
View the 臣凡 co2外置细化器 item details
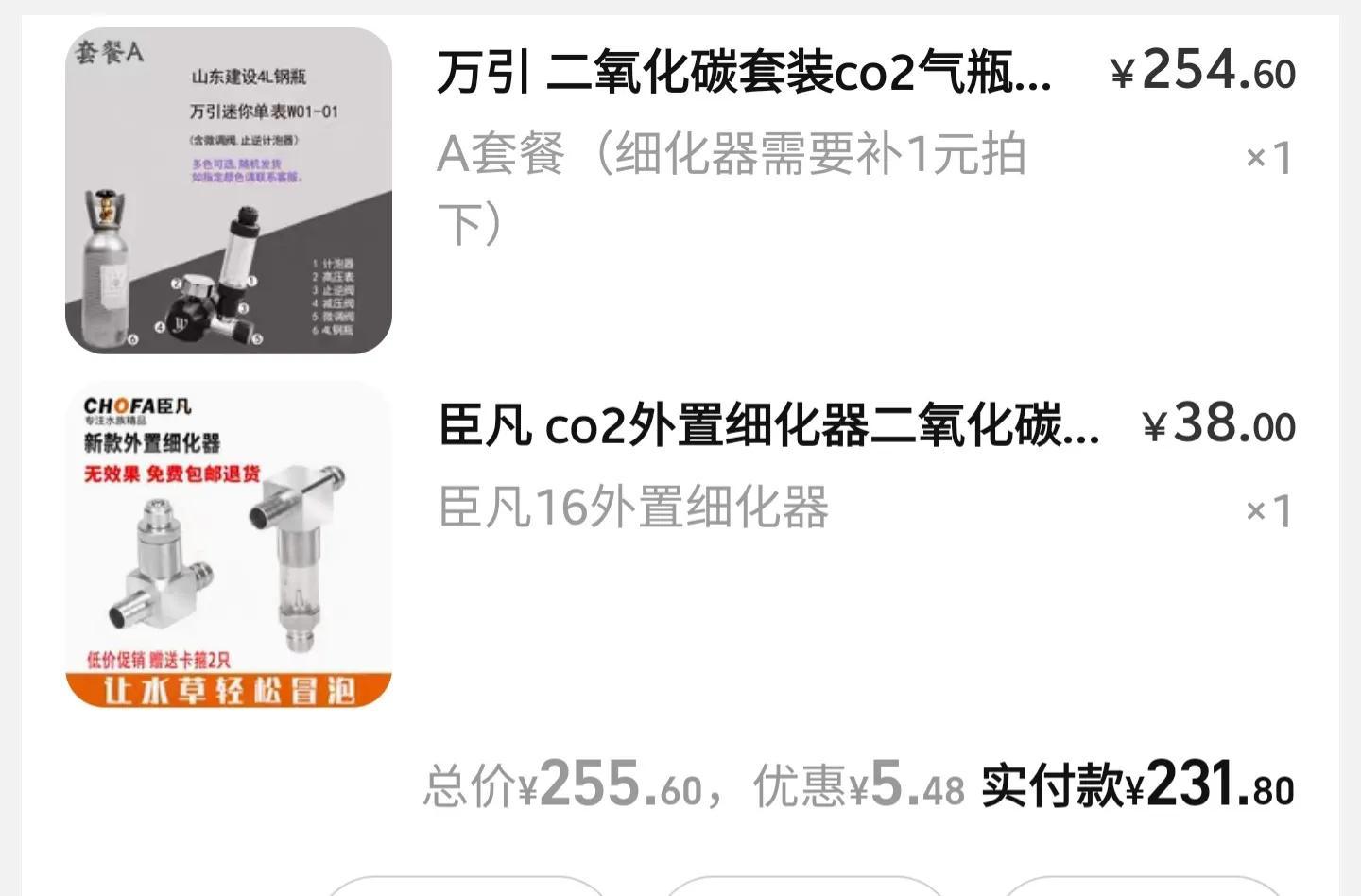click(768, 425)
